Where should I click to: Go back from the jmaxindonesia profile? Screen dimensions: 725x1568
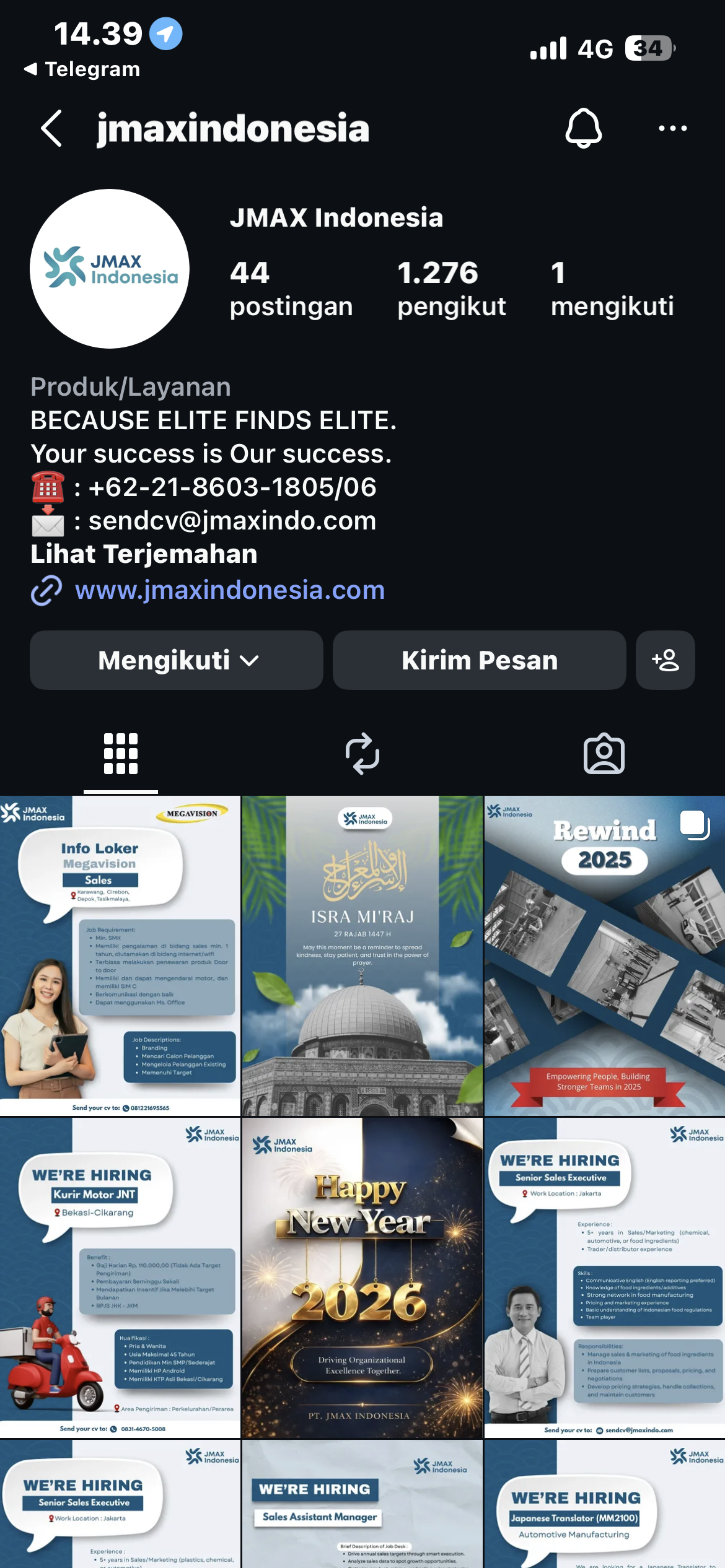pos(51,128)
